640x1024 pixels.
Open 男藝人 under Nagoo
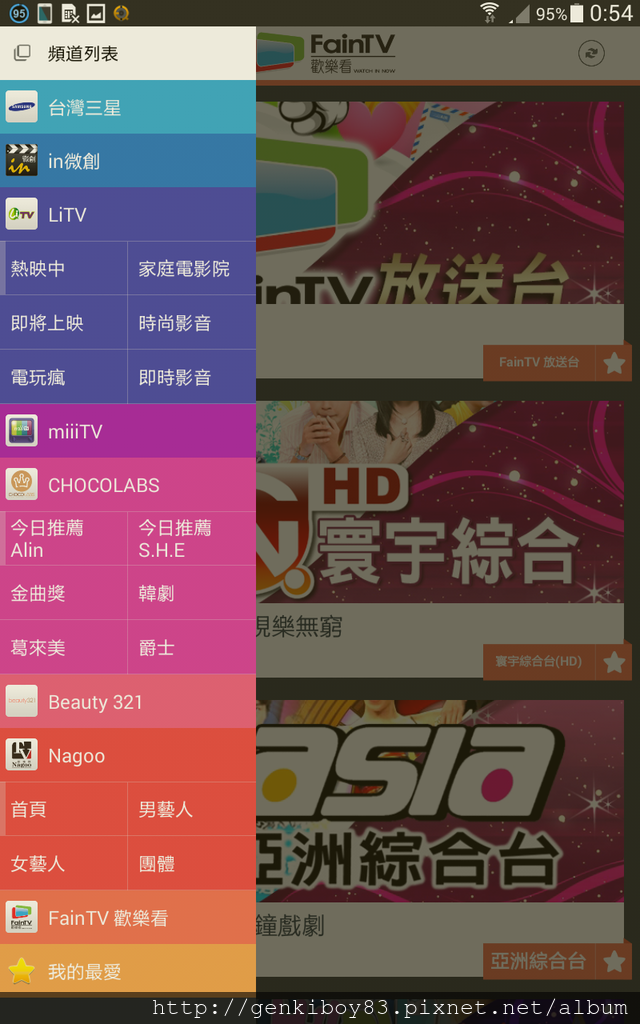pos(192,809)
